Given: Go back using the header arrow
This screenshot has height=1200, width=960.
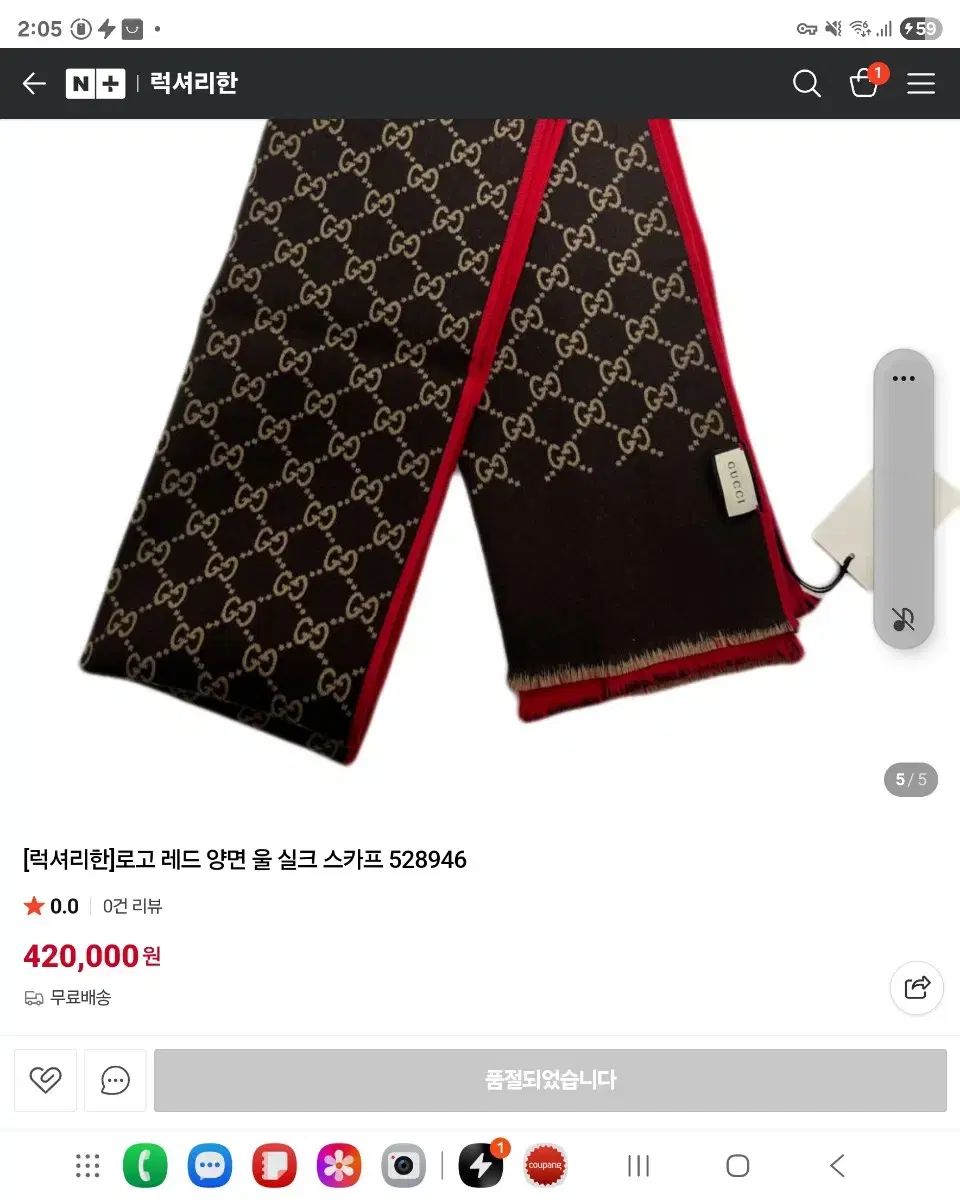Looking at the screenshot, I should click(34, 84).
